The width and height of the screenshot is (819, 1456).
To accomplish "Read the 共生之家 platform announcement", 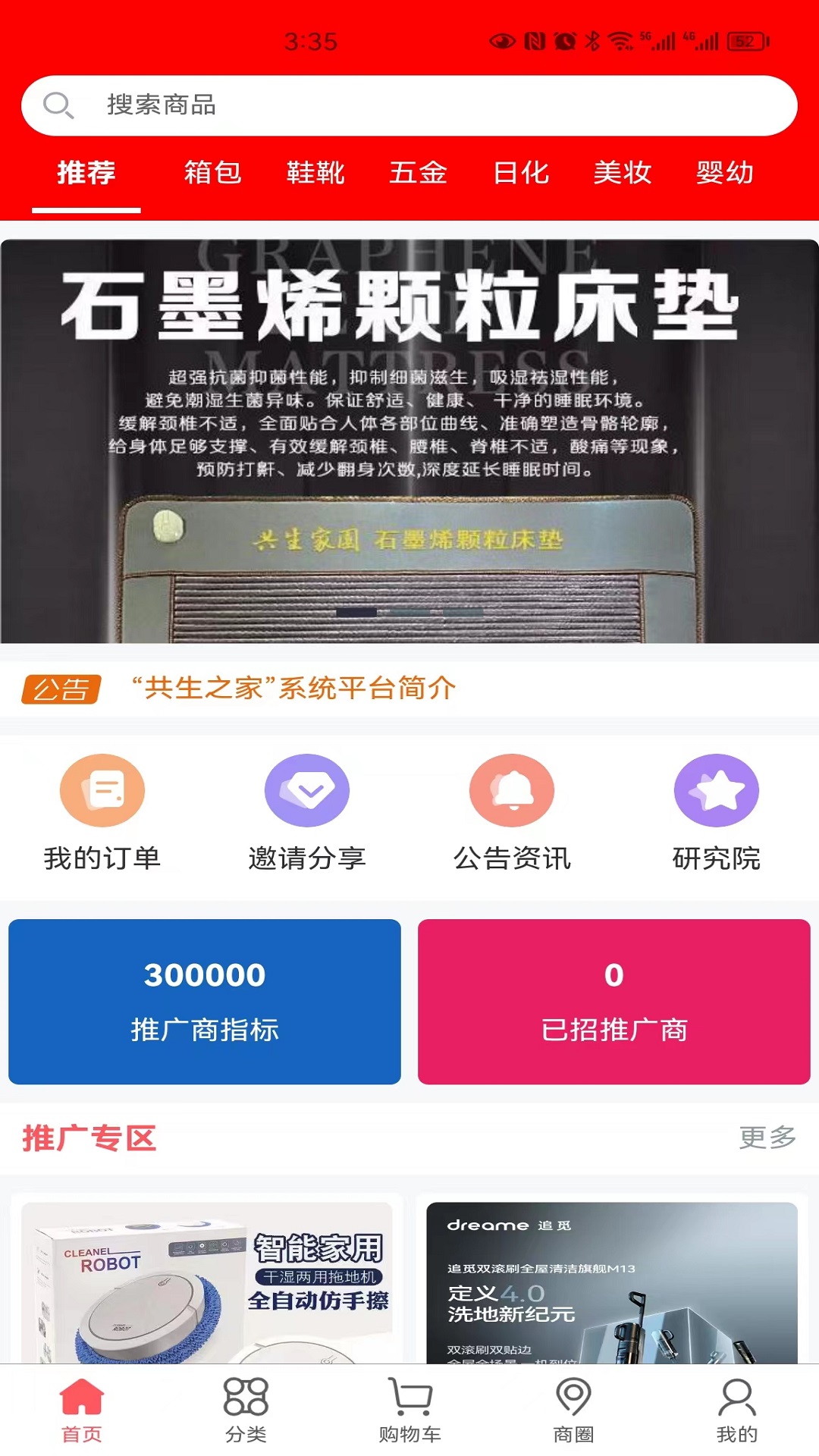I will [293, 689].
